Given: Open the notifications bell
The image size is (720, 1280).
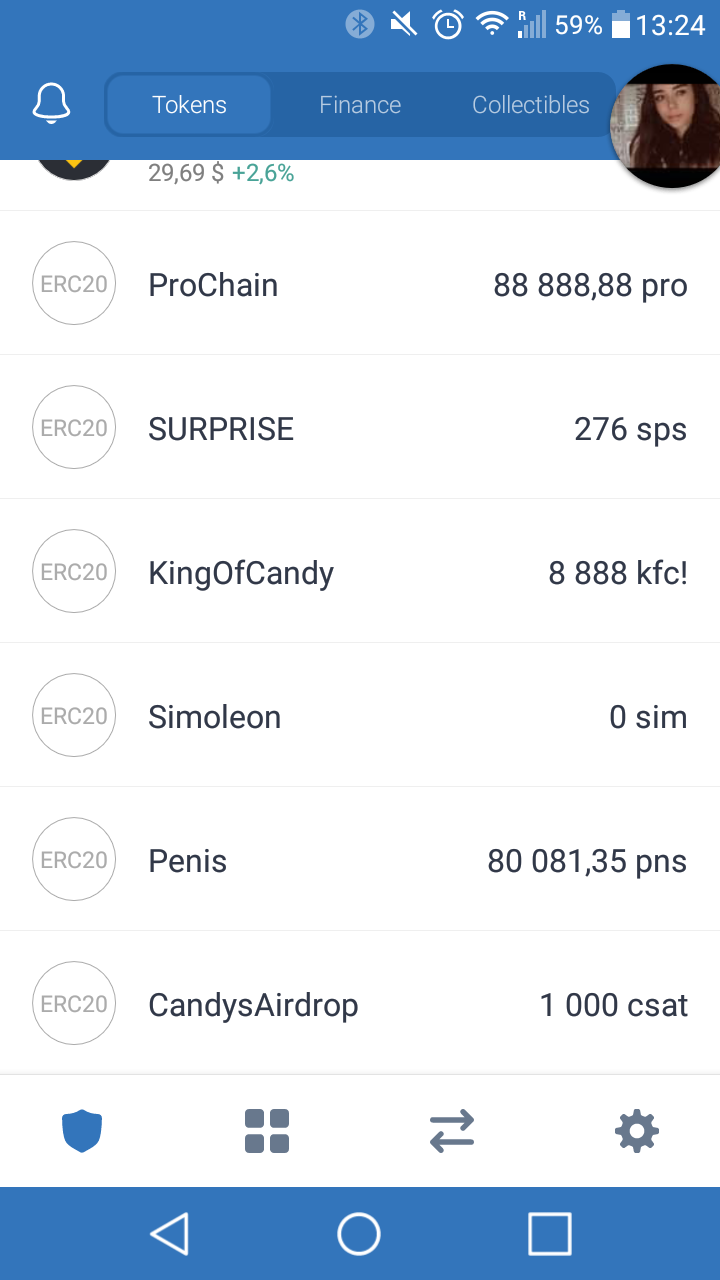Looking at the screenshot, I should [x=52, y=104].
